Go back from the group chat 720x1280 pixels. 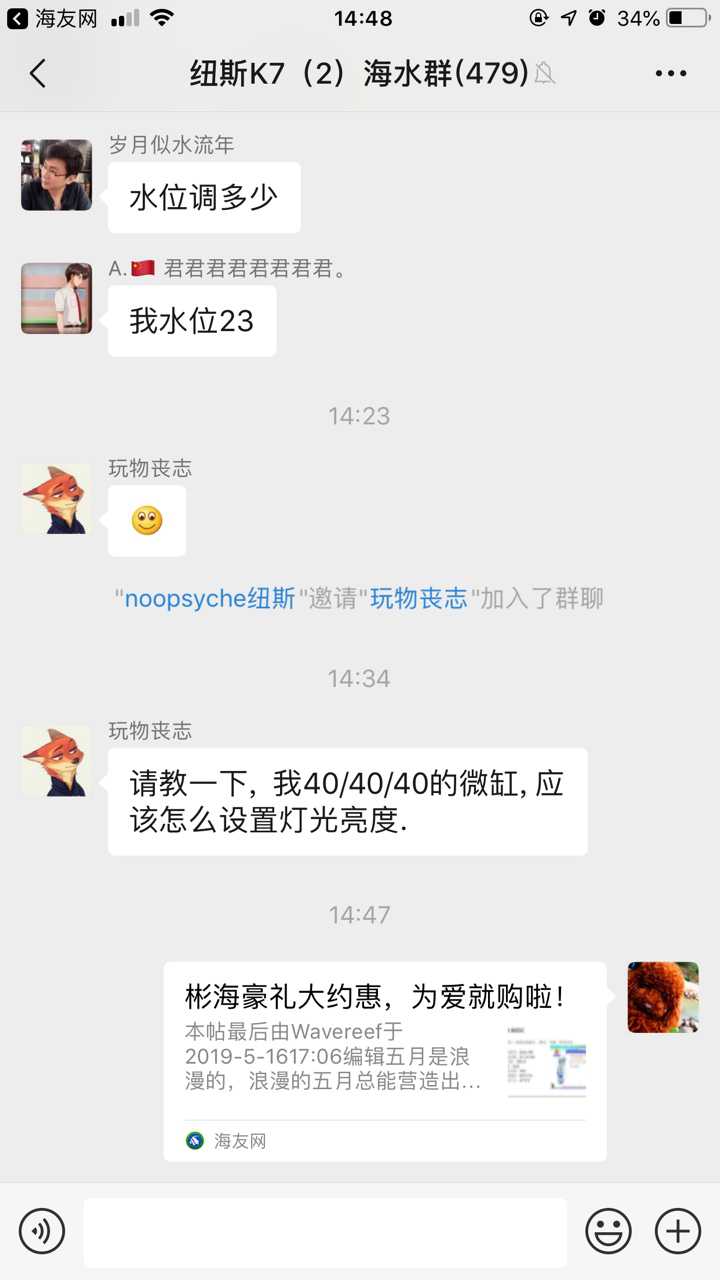(38, 73)
